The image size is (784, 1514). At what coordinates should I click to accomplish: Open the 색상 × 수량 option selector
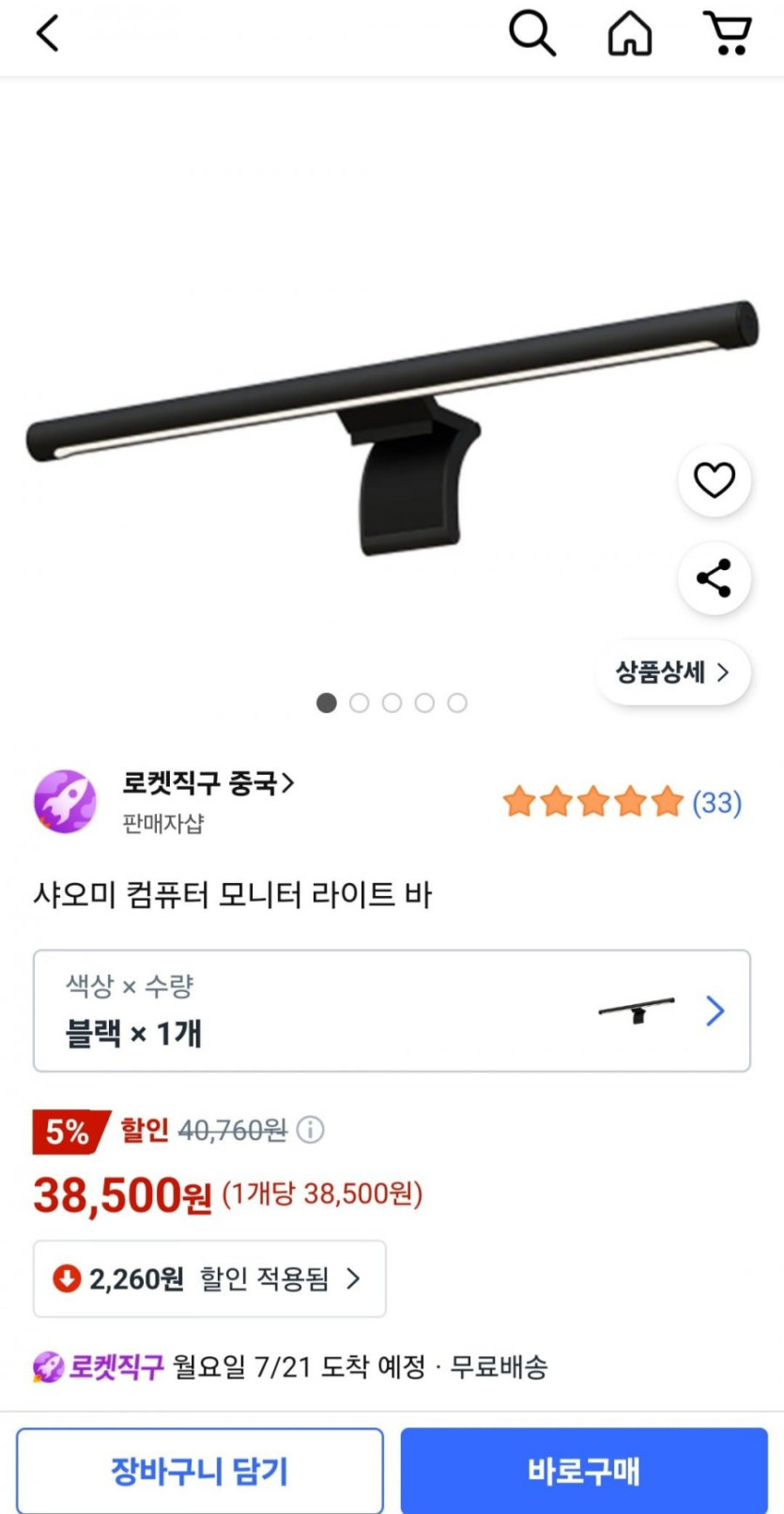(392, 1011)
